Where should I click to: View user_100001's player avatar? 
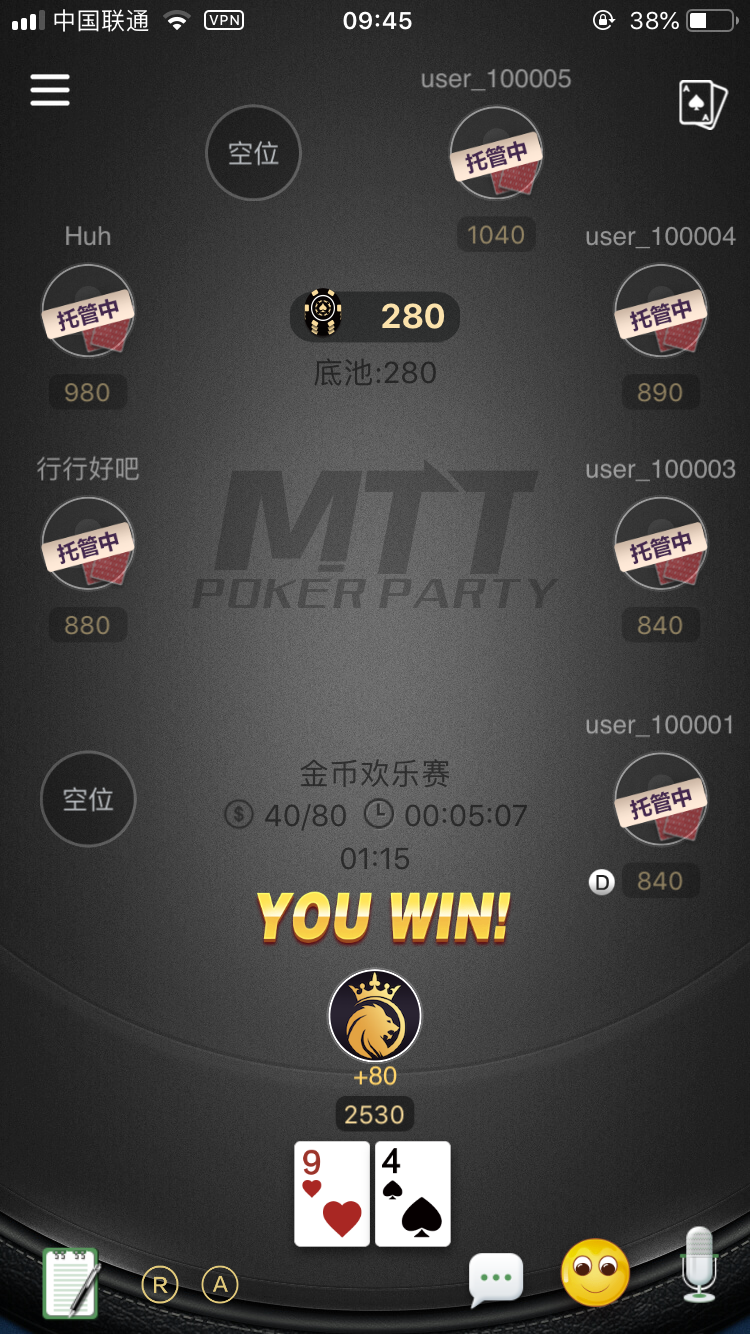[x=660, y=800]
